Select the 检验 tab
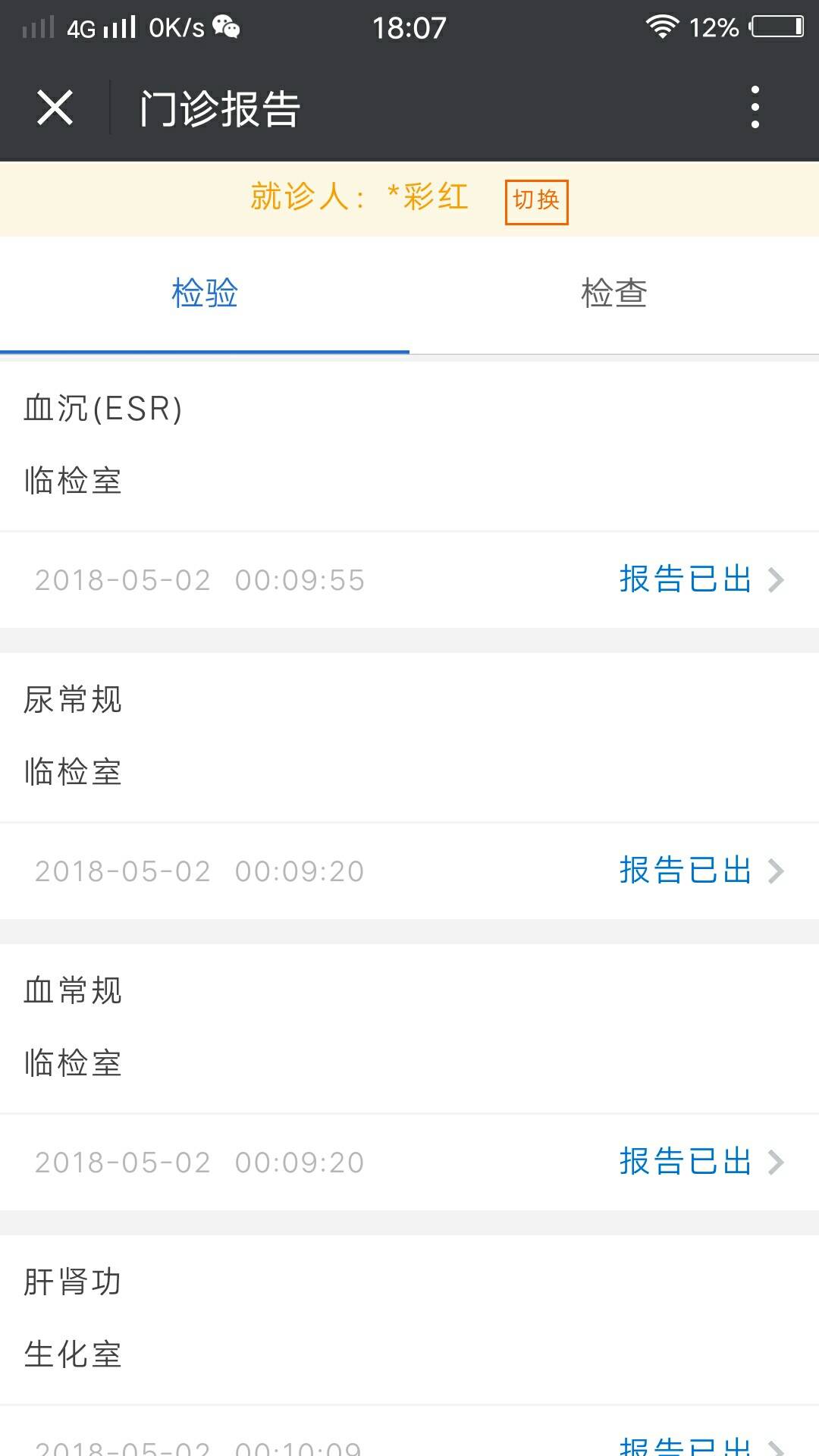Screen dimensions: 819x1456 click(x=203, y=294)
